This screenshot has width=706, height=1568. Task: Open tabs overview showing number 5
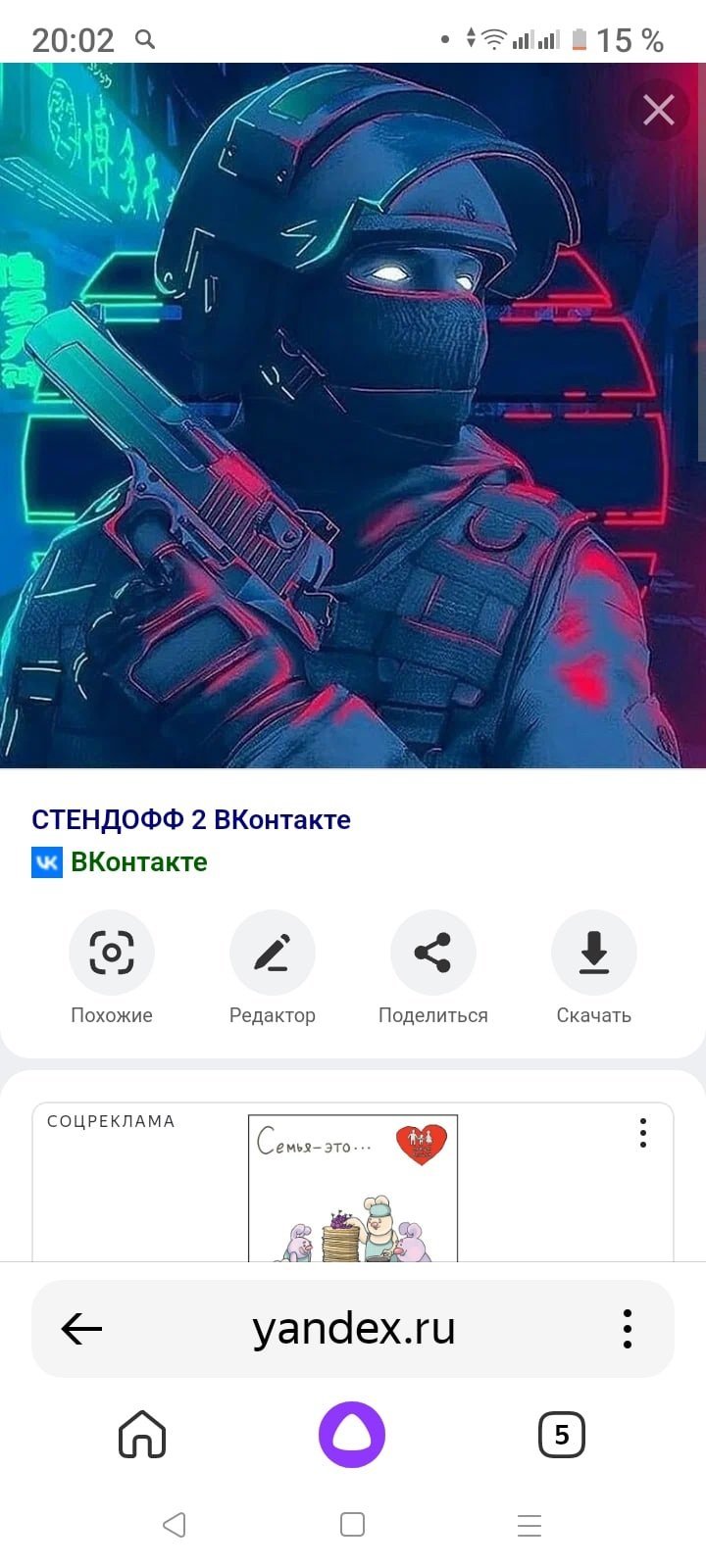(562, 1434)
